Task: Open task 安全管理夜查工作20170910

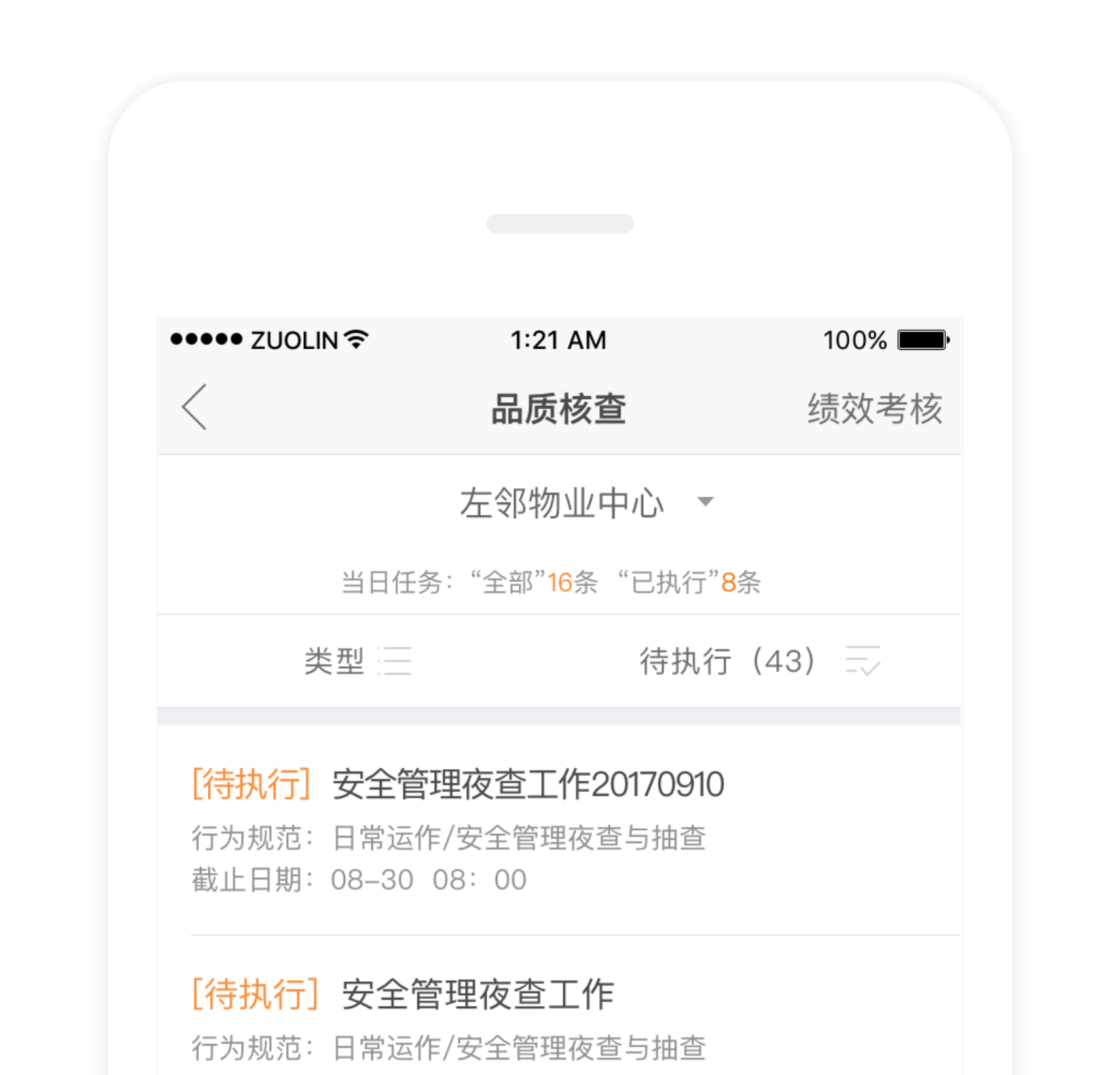Action: point(528,785)
